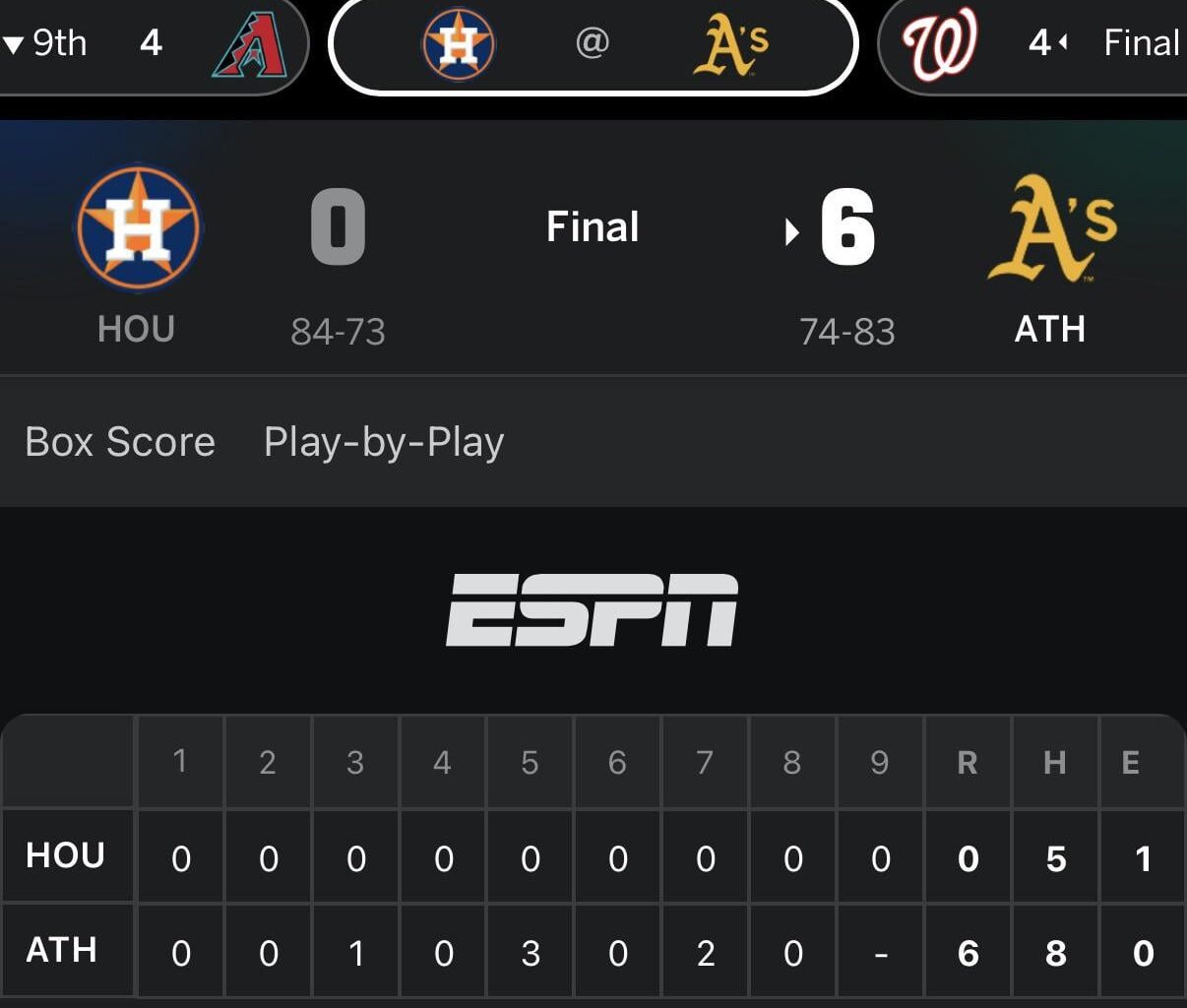This screenshot has width=1187, height=1008.
Task: Switch to the Play-by-Play tab
Action: [384, 442]
